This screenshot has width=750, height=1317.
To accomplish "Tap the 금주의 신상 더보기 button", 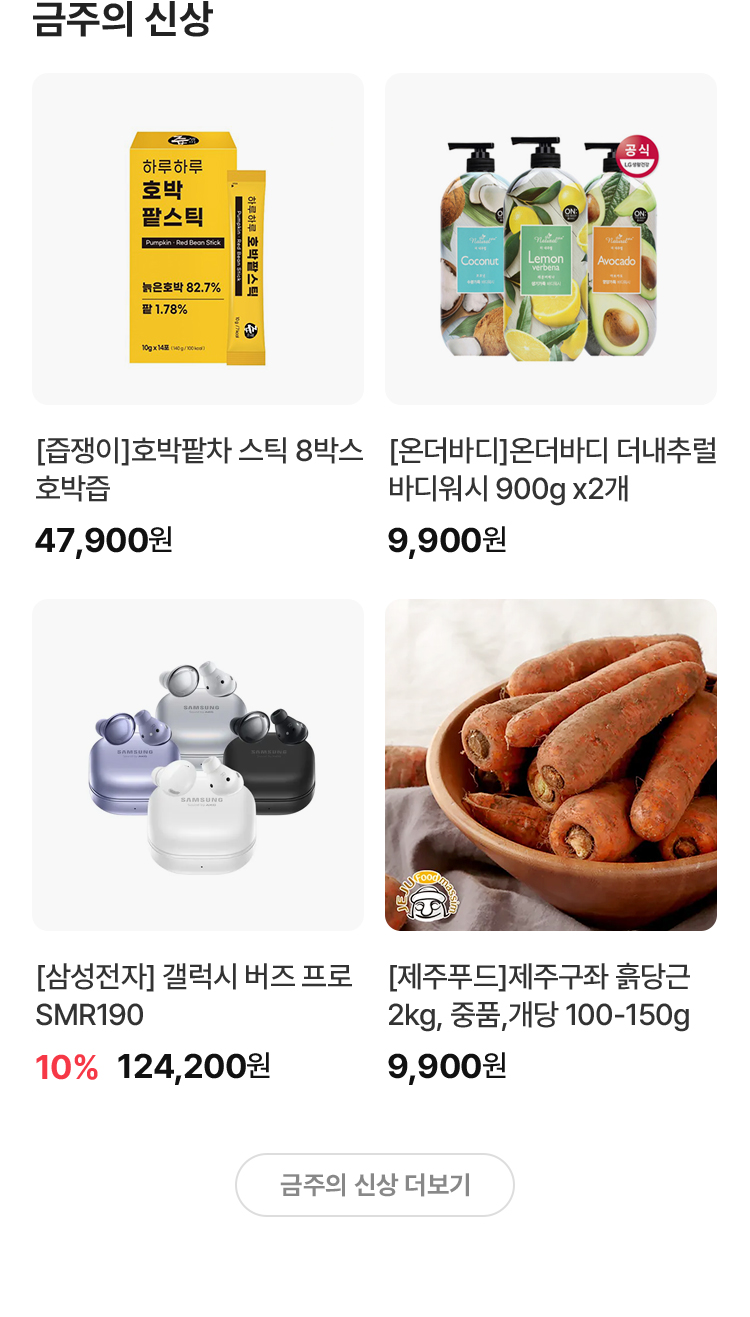I will (375, 1185).
